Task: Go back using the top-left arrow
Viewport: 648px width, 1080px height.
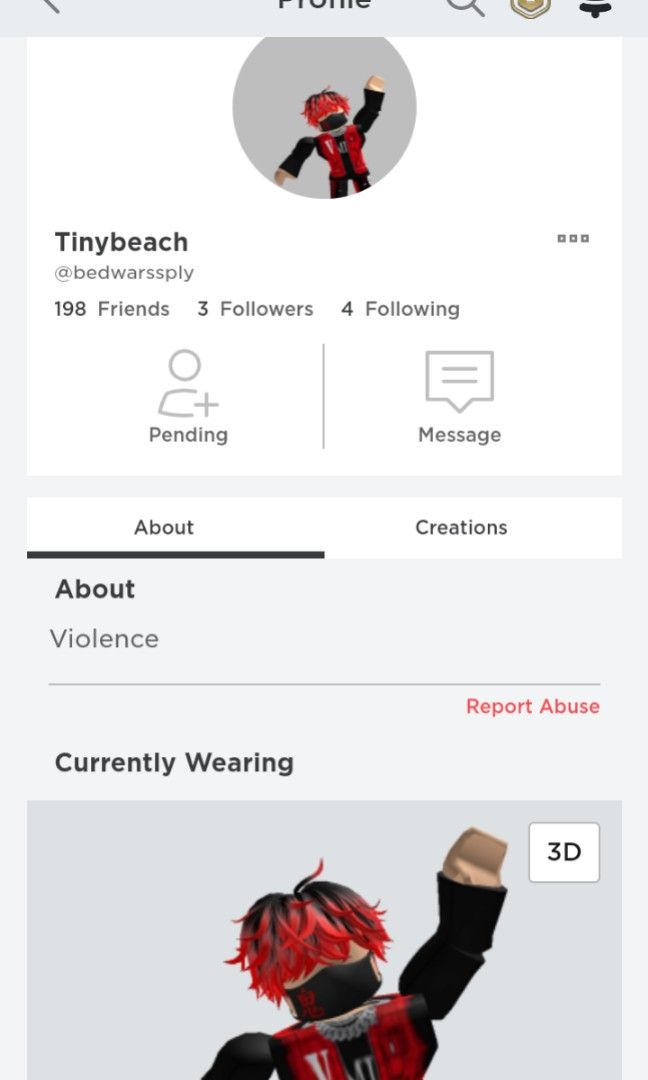Action: [50, 5]
